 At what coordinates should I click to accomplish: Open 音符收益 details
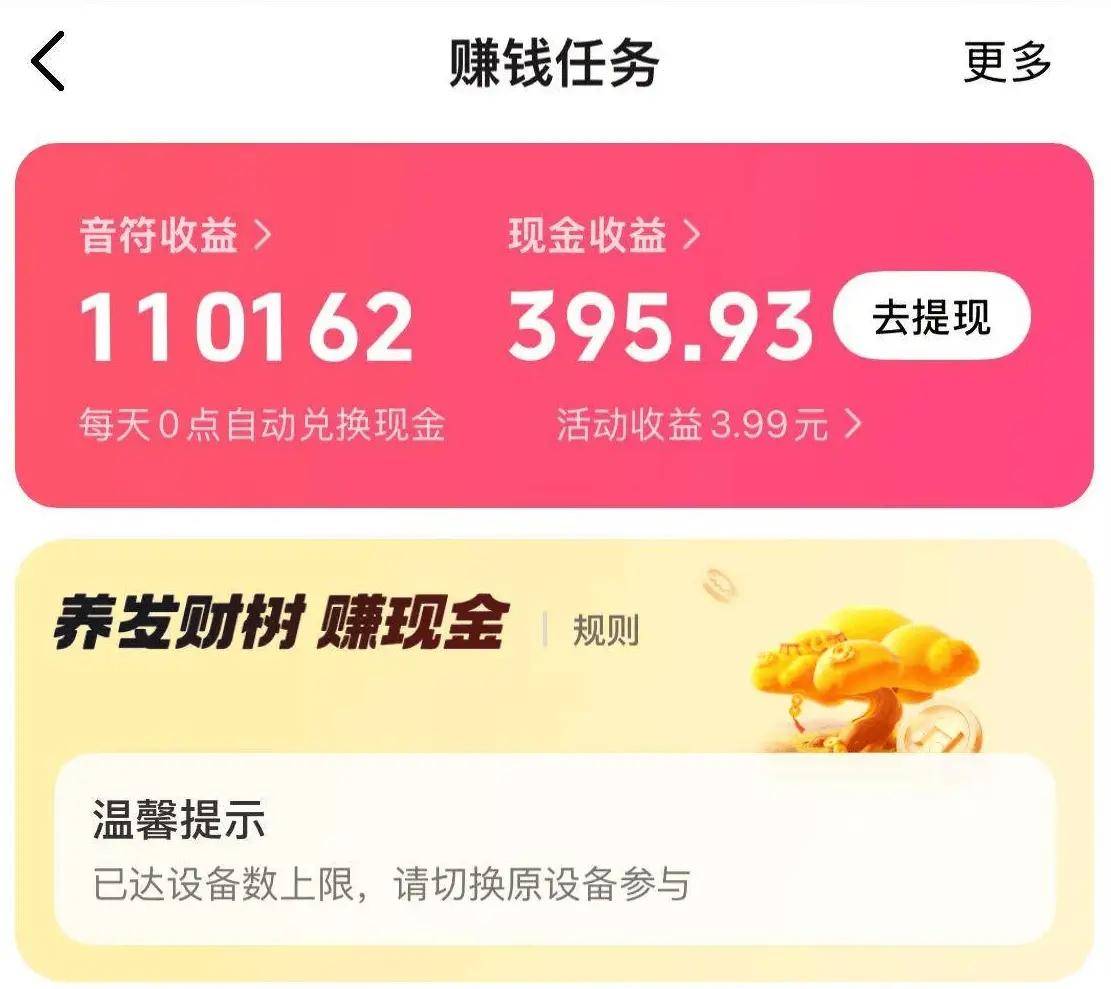(175, 237)
